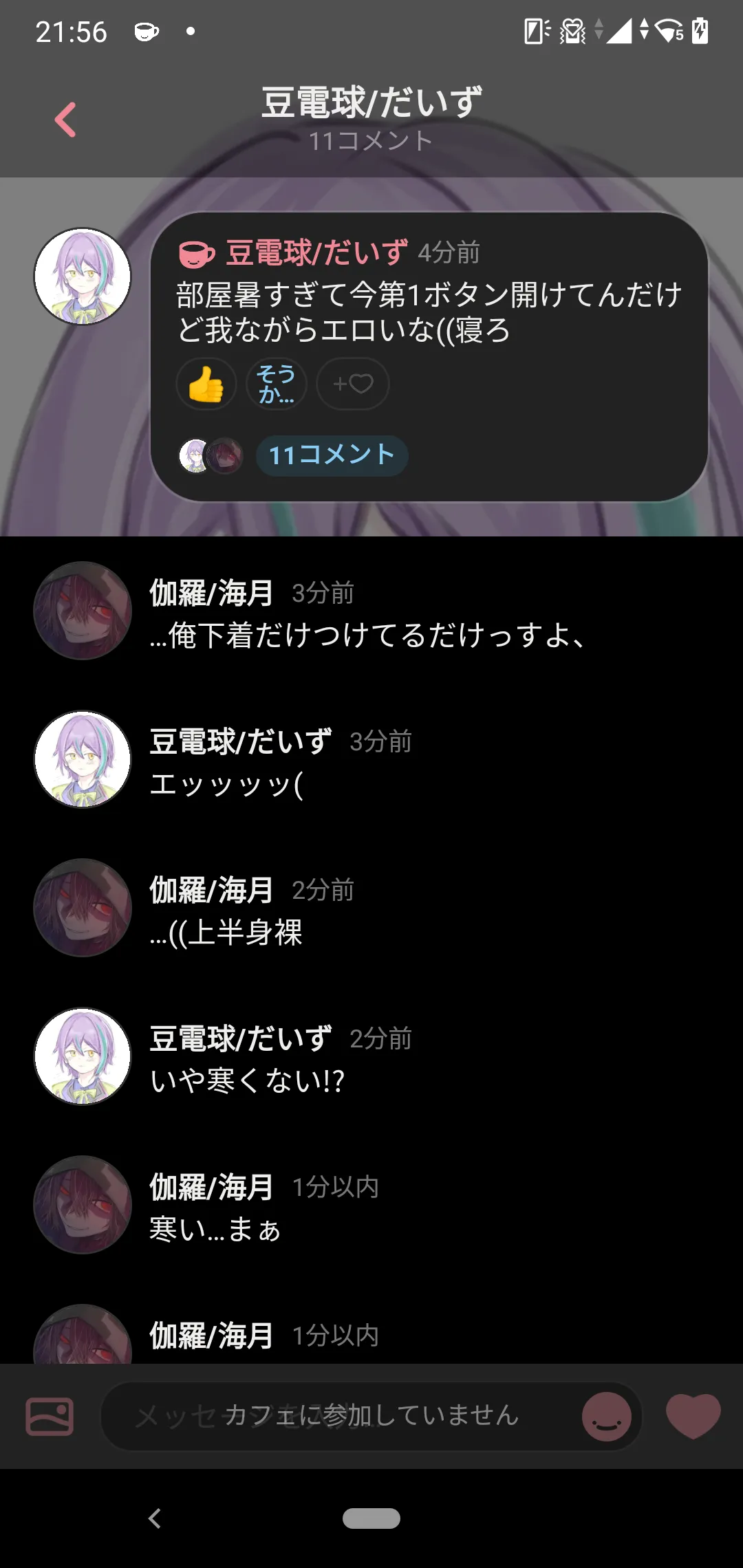
Task: Open 豆電球/だいず's avatar on the main post
Action: point(83,276)
